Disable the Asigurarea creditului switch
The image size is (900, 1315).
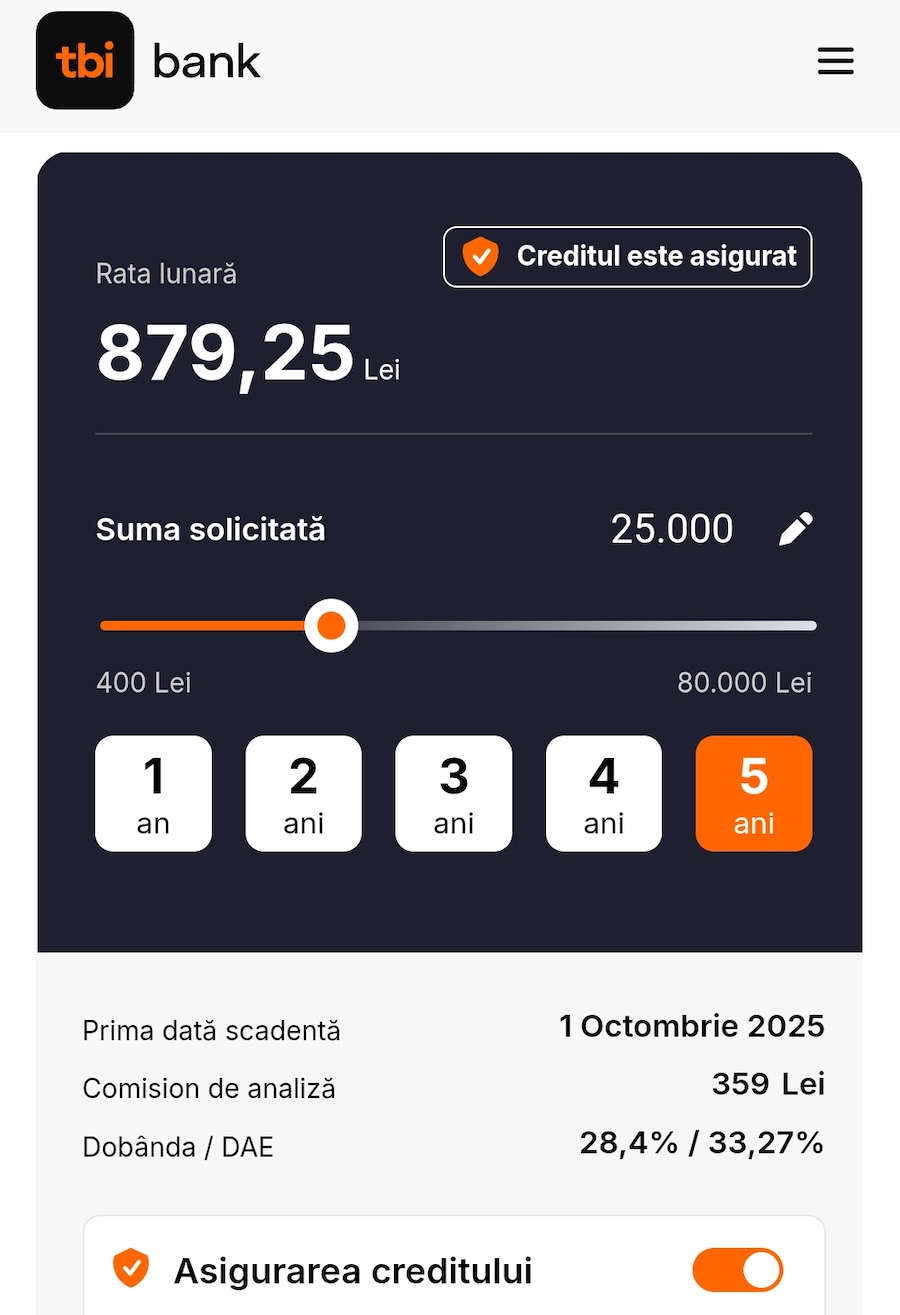pyautogui.click(x=738, y=1271)
